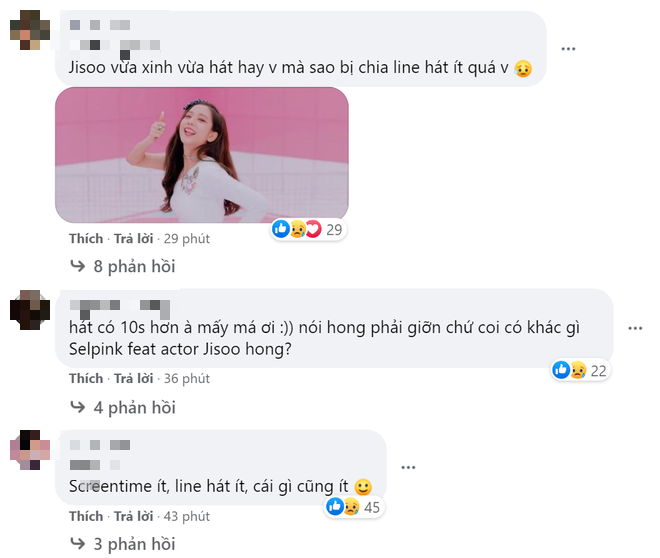Expand the 4 phản hồi replies
The image size is (660, 558).
(x=122, y=408)
